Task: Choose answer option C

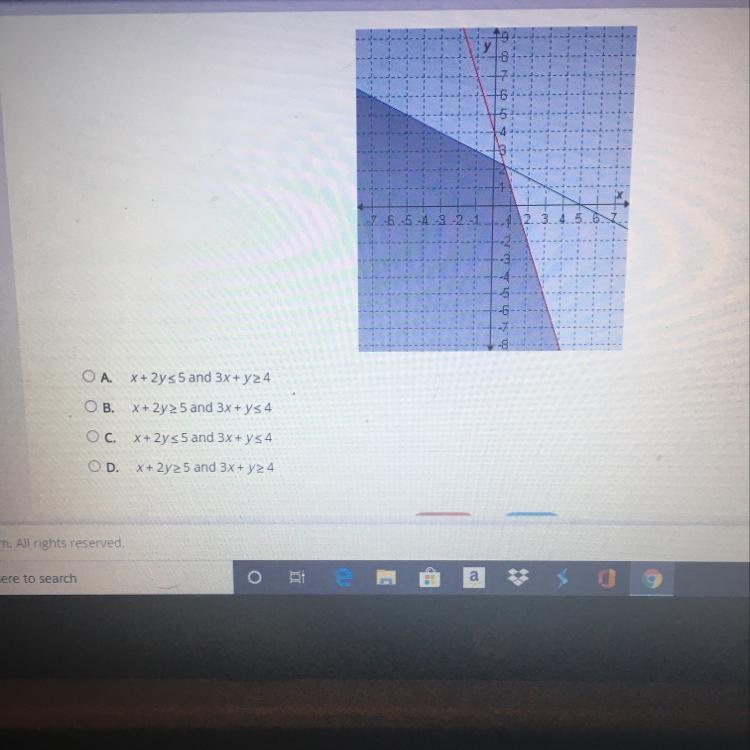Action: click(93, 436)
